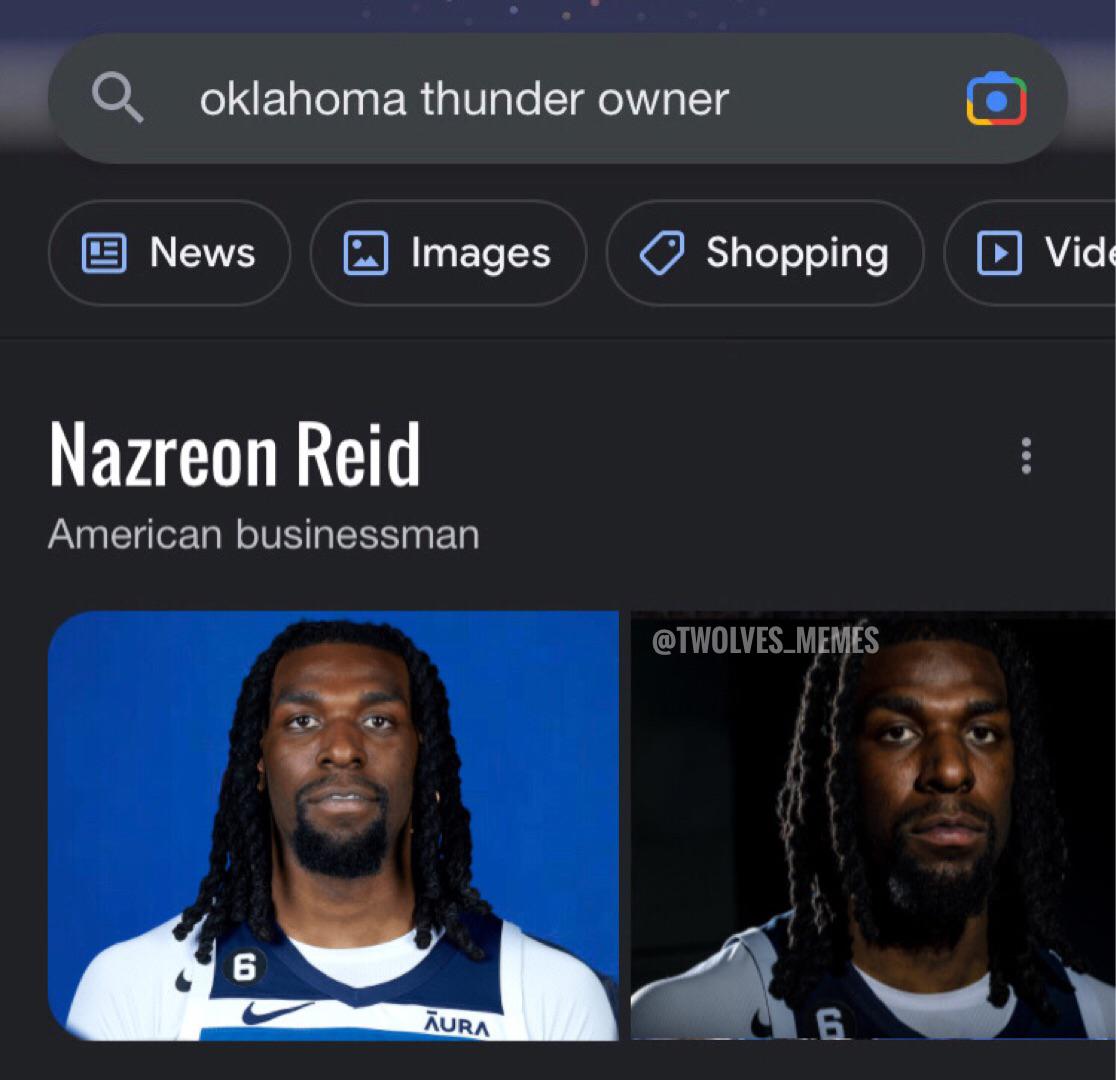1116x1080 pixels.
Task: Open the three-dot menu beside Nazreon Reid
Action: (x=1025, y=456)
